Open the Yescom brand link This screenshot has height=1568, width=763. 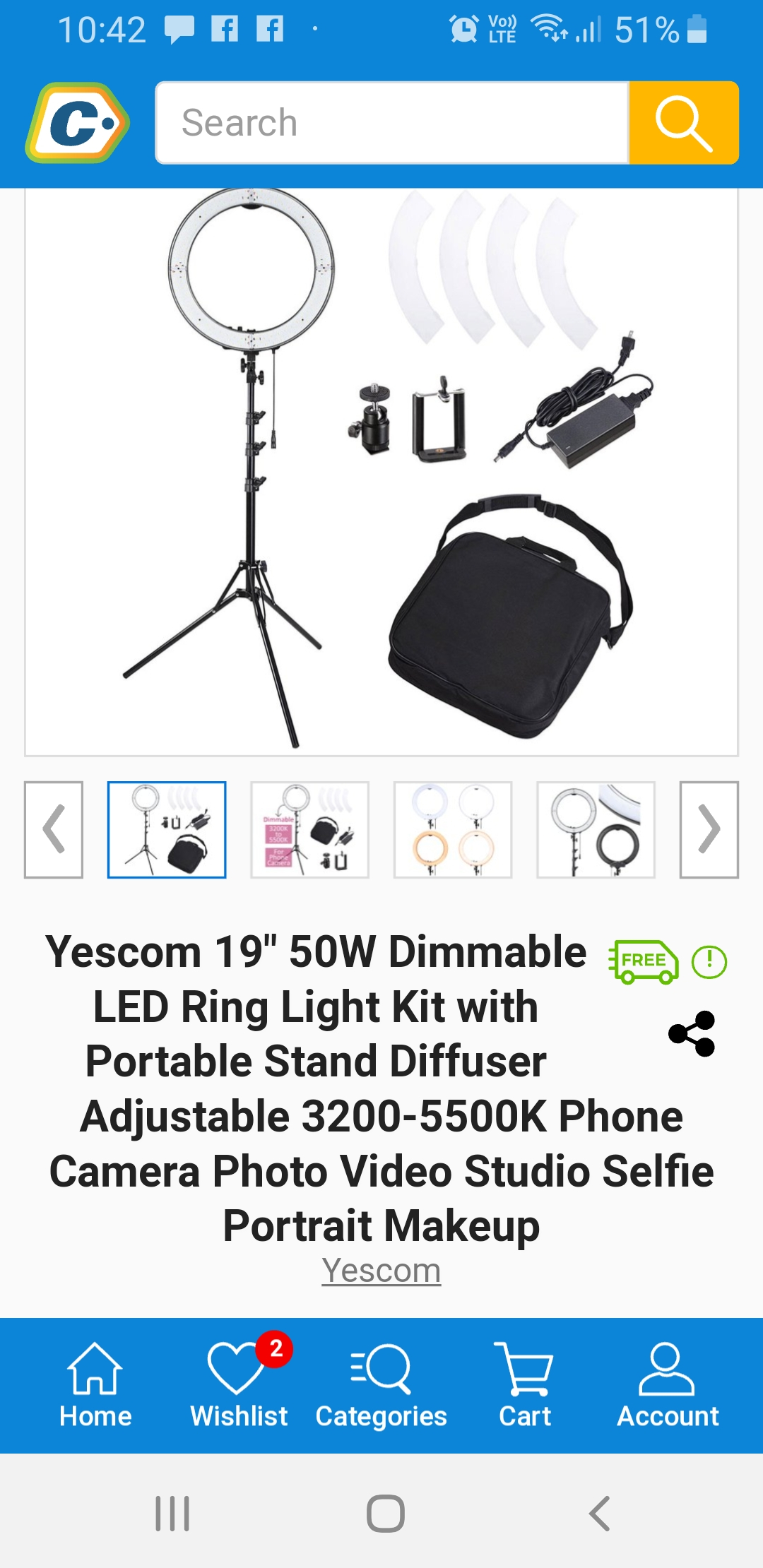[381, 1271]
